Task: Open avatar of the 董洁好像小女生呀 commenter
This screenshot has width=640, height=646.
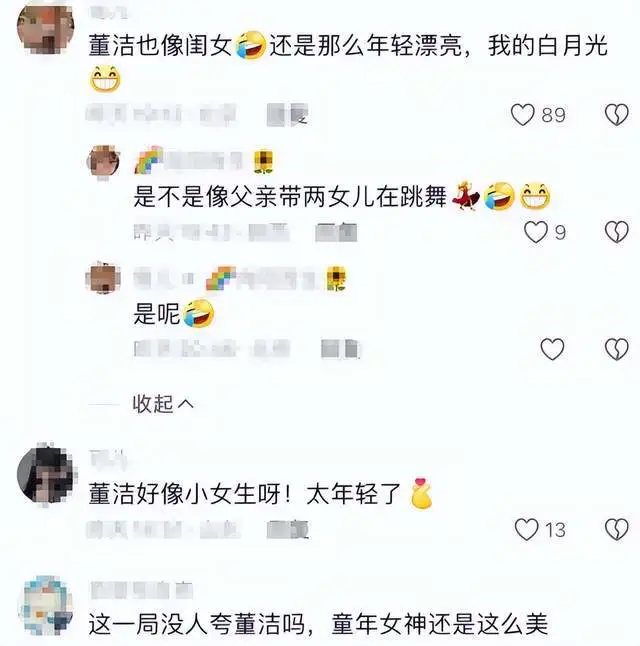Action: pos(46,476)
